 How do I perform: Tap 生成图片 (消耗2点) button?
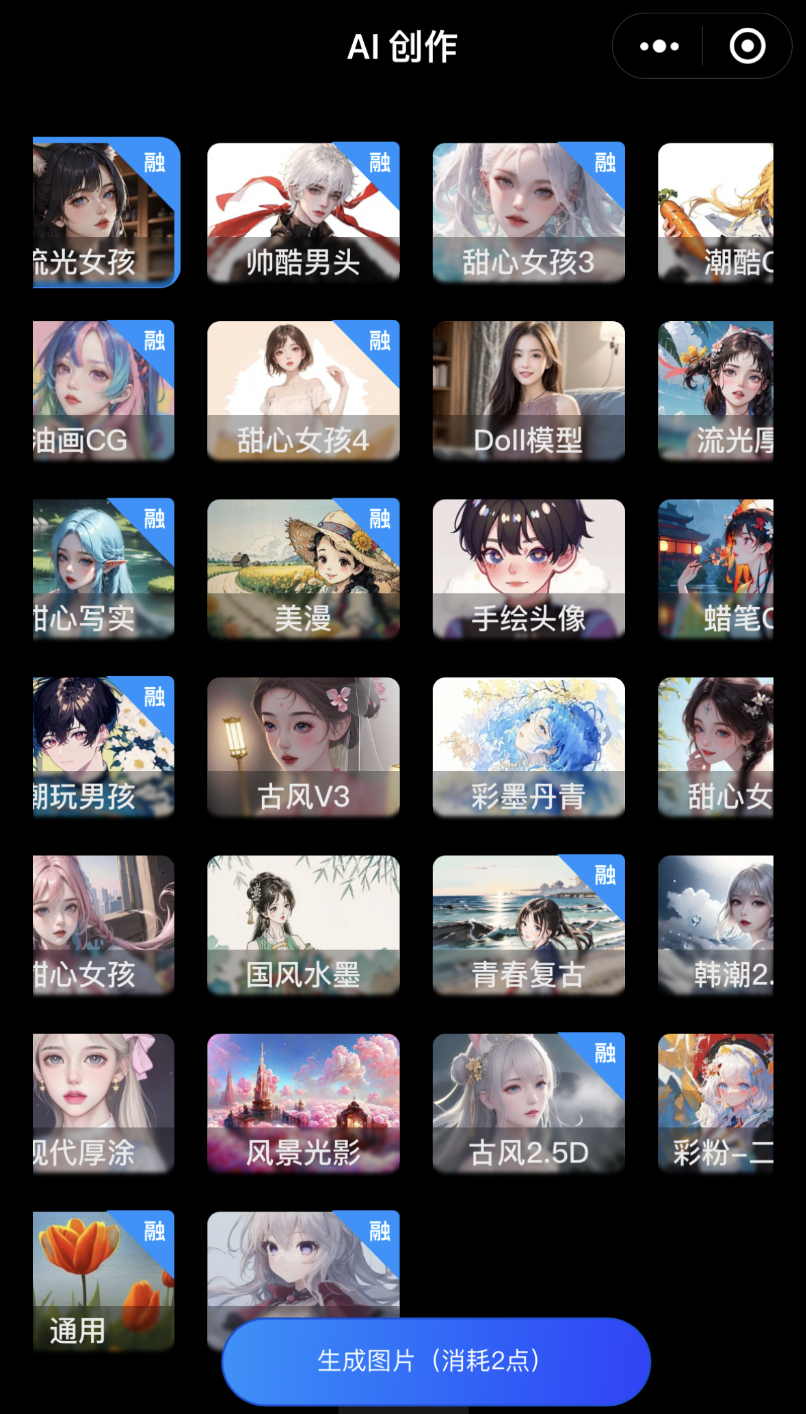pos(436,1361)
